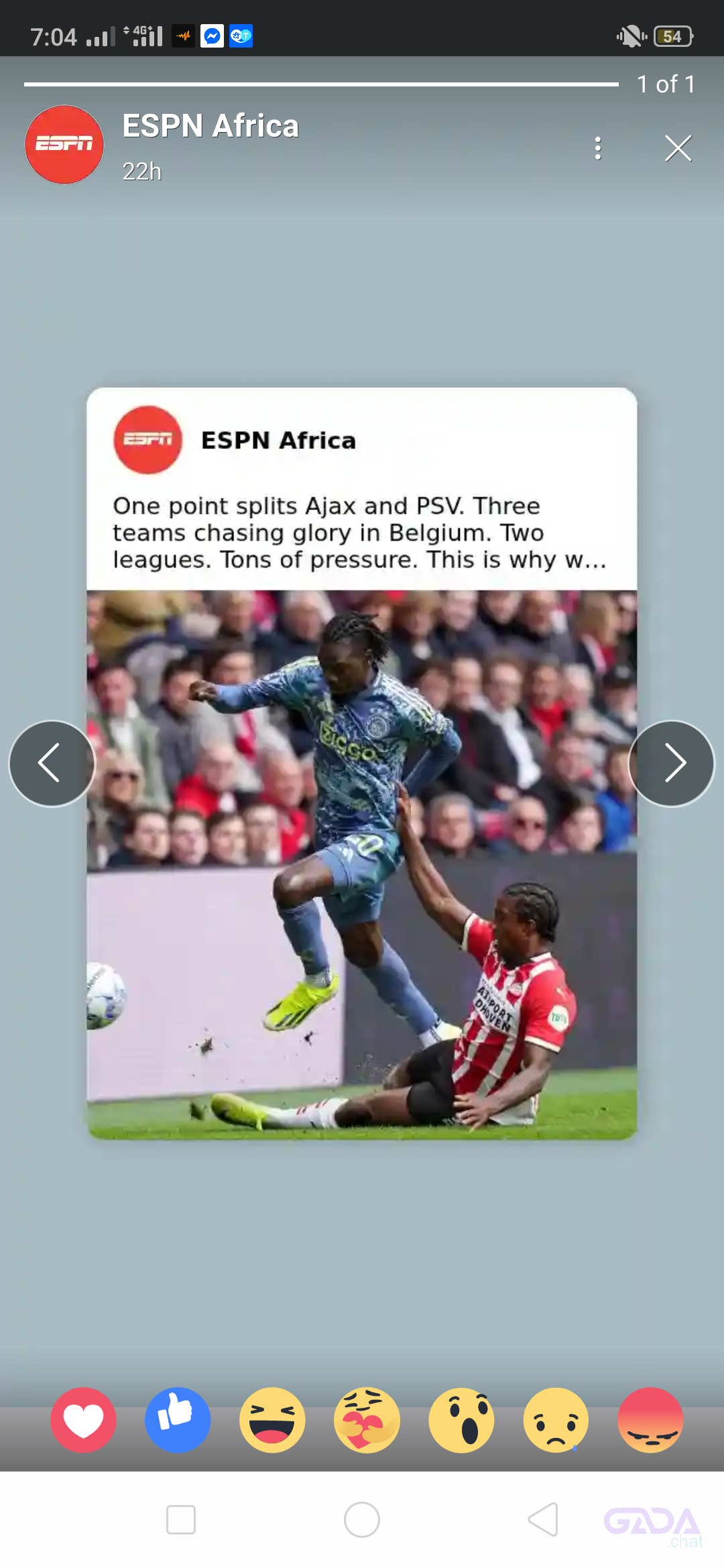React with the laughing face
This screenshot has width=724, height=1568.
point(272,1420)
